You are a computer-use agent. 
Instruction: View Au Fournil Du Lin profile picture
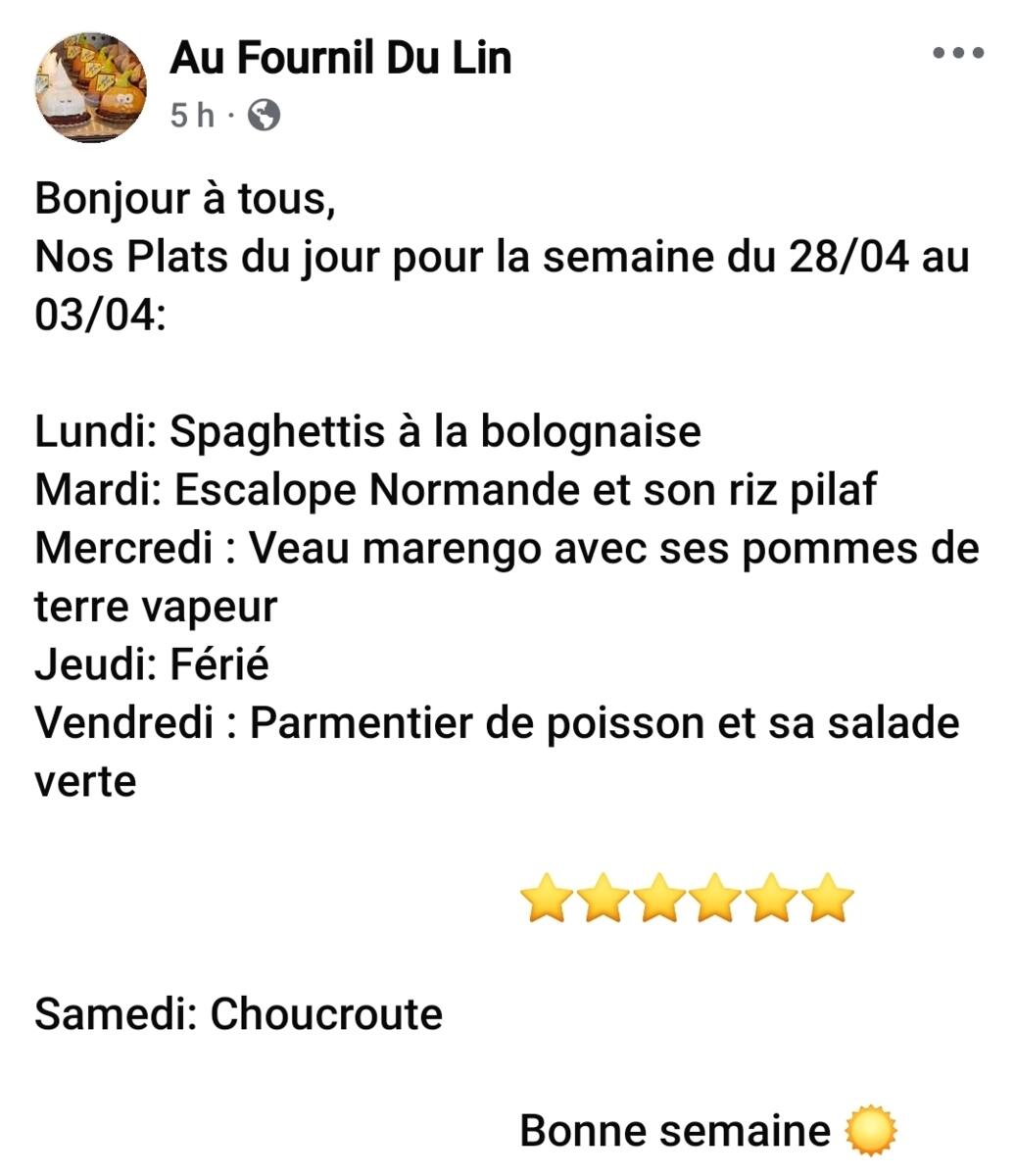(91, 86)
